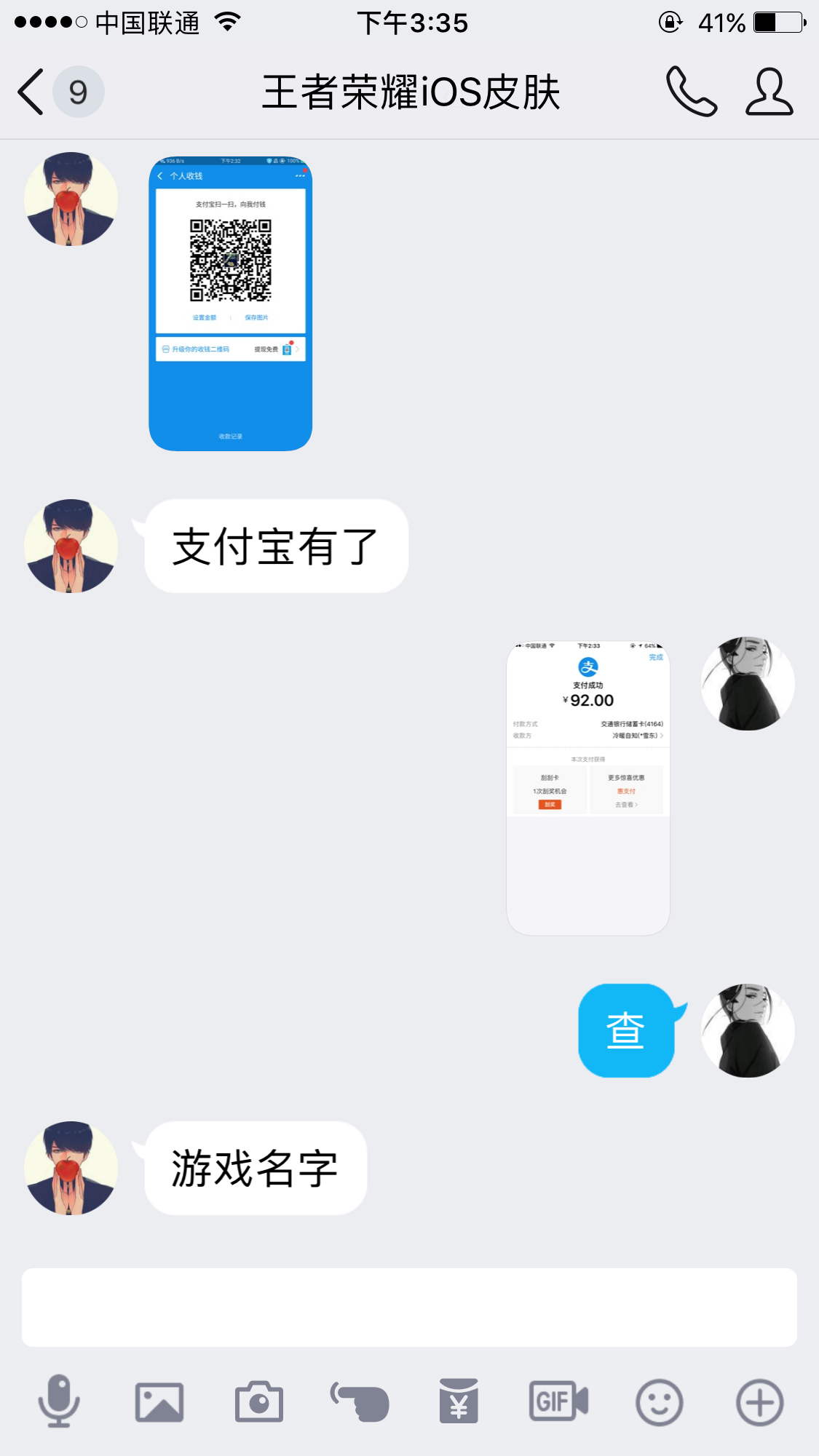This screenshot has width=819, height=1456.
Task: Open the red packet money icon
Action: click(459, 1401)
